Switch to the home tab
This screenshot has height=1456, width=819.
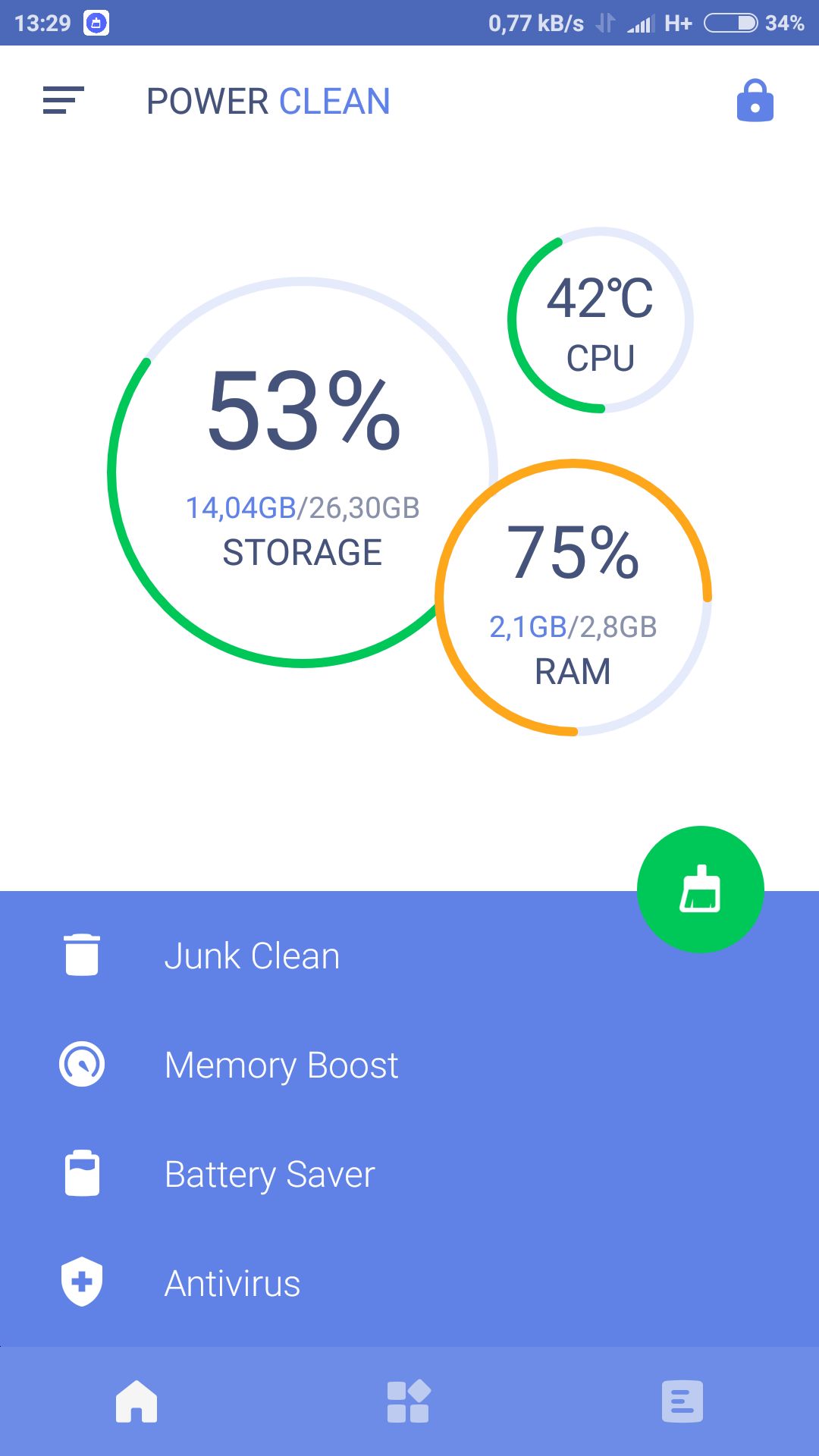136,1401
